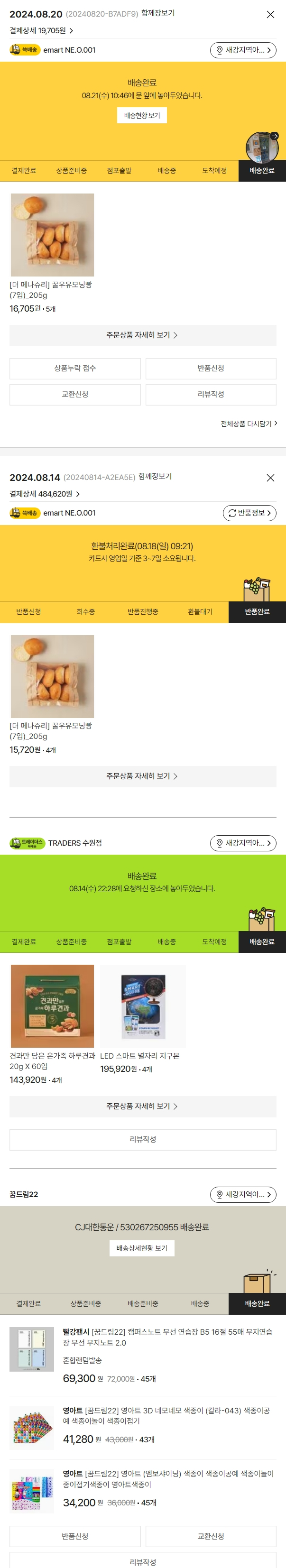
Task: Request exchange via 교환신청 for 08.20 order
Action: [75, 395]
